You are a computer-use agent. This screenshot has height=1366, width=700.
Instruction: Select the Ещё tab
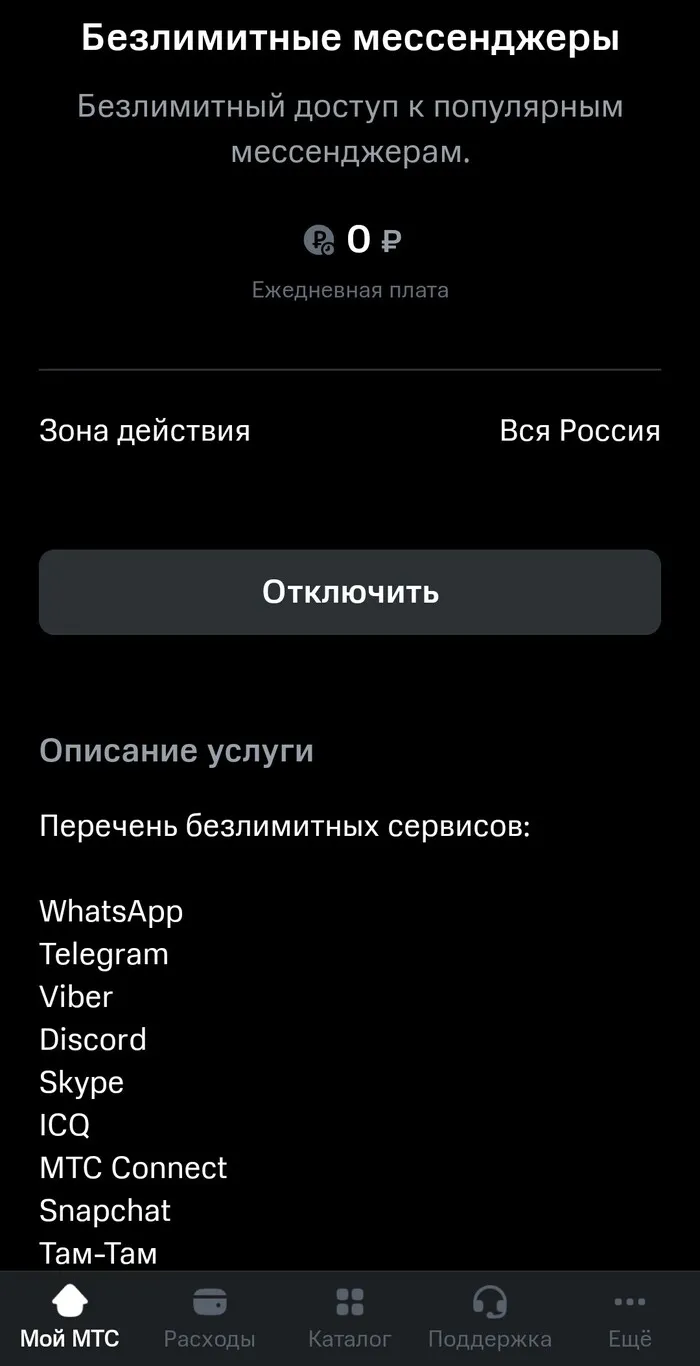tap(630, 1318)
